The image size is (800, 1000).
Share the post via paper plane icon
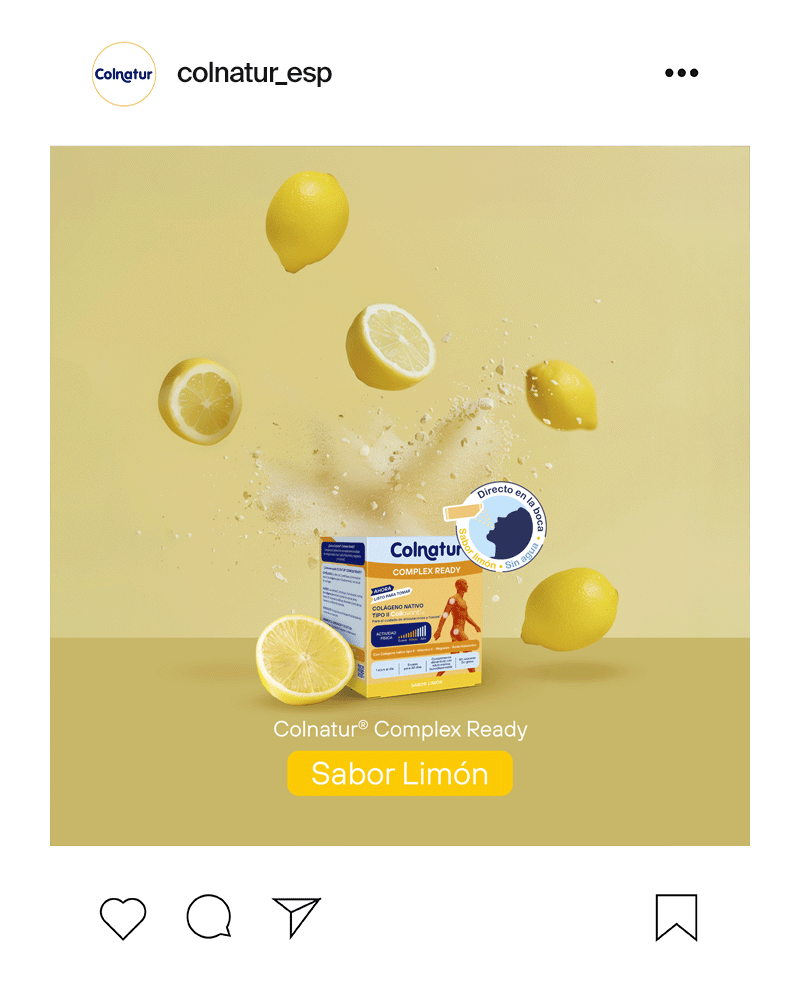(296, 917)
